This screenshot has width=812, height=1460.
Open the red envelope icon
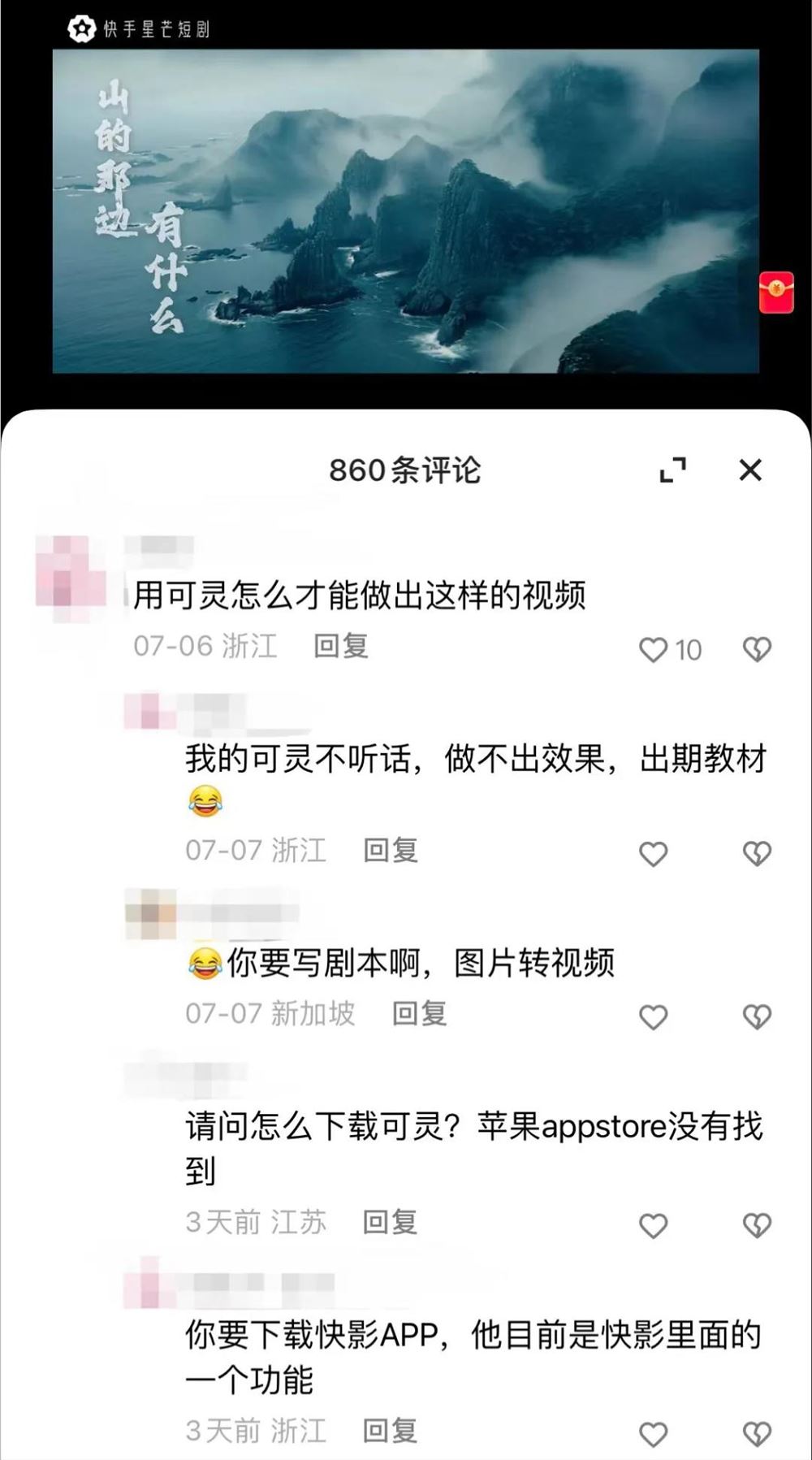(x=778, y=292)
